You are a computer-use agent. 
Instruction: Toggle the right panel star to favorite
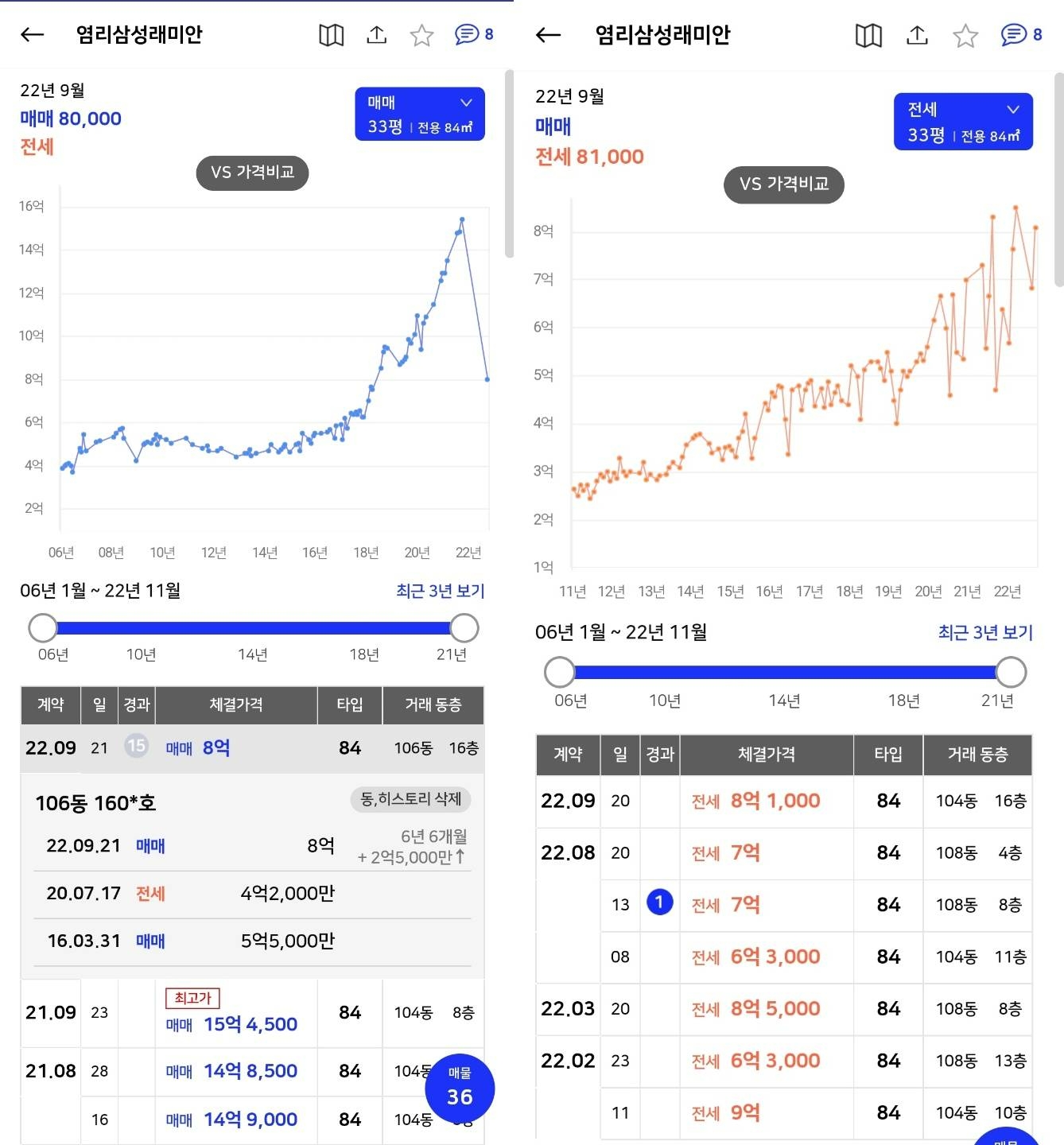point(965,35)
